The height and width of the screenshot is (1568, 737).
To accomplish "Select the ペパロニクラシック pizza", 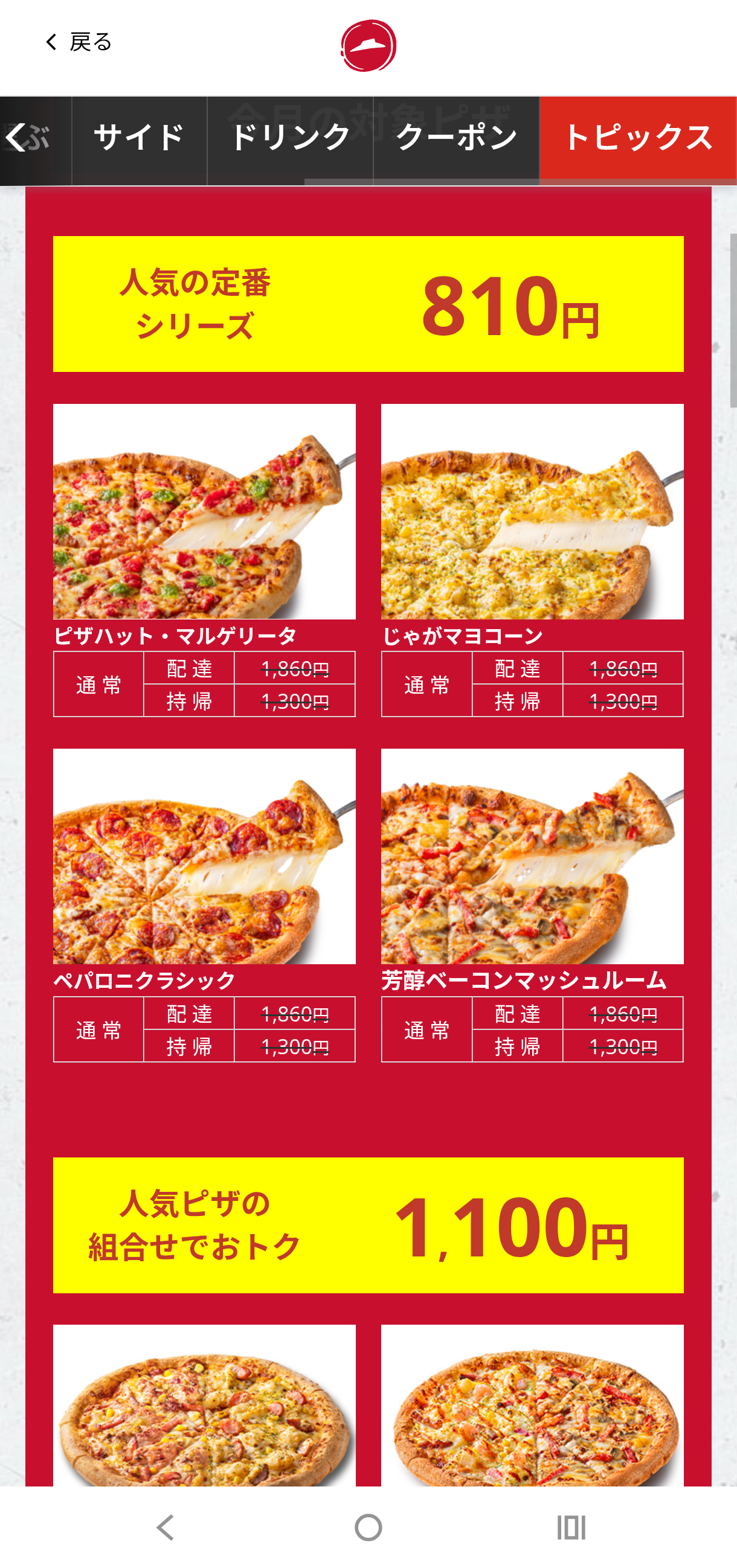I will [x=204, y=857].
